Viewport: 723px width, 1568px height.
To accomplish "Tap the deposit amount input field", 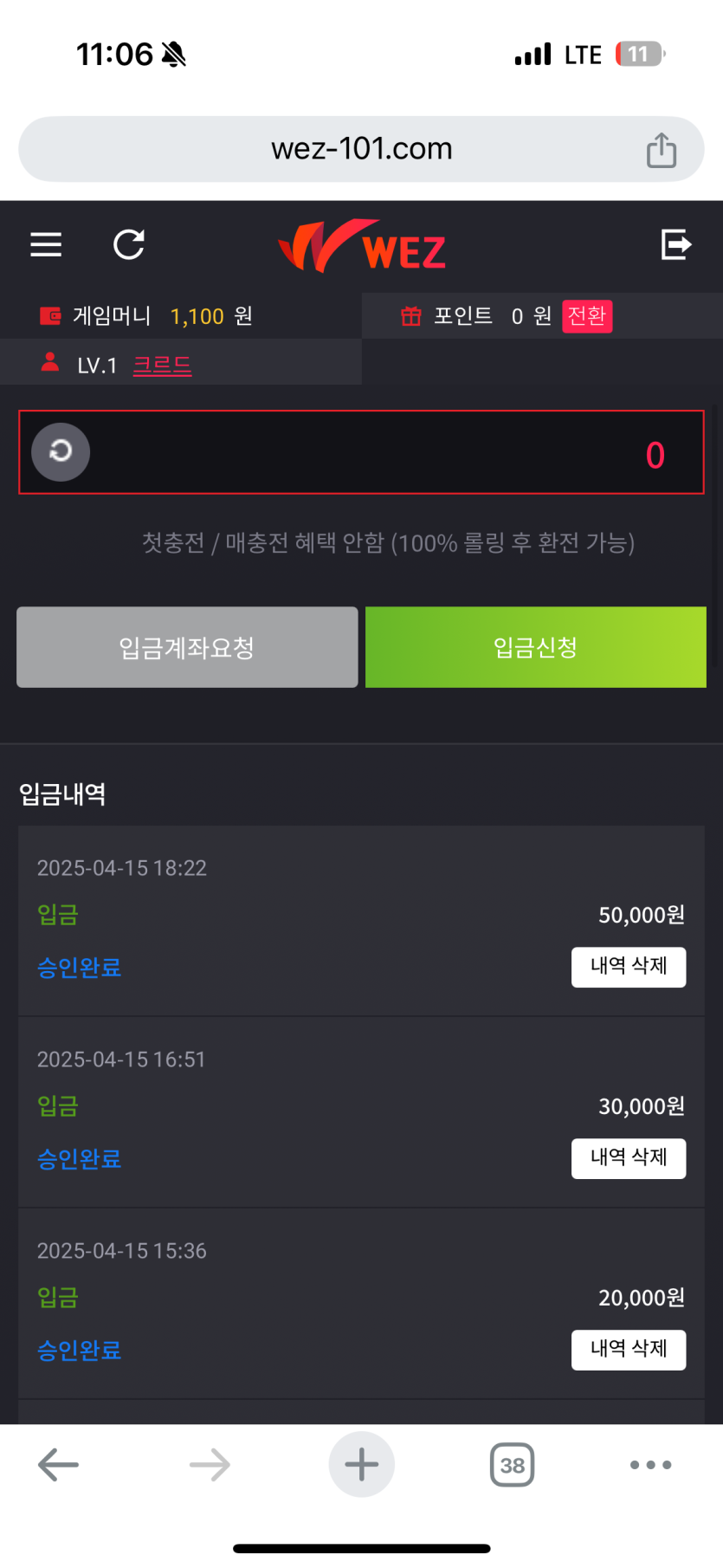I will [x=361, y=452].
